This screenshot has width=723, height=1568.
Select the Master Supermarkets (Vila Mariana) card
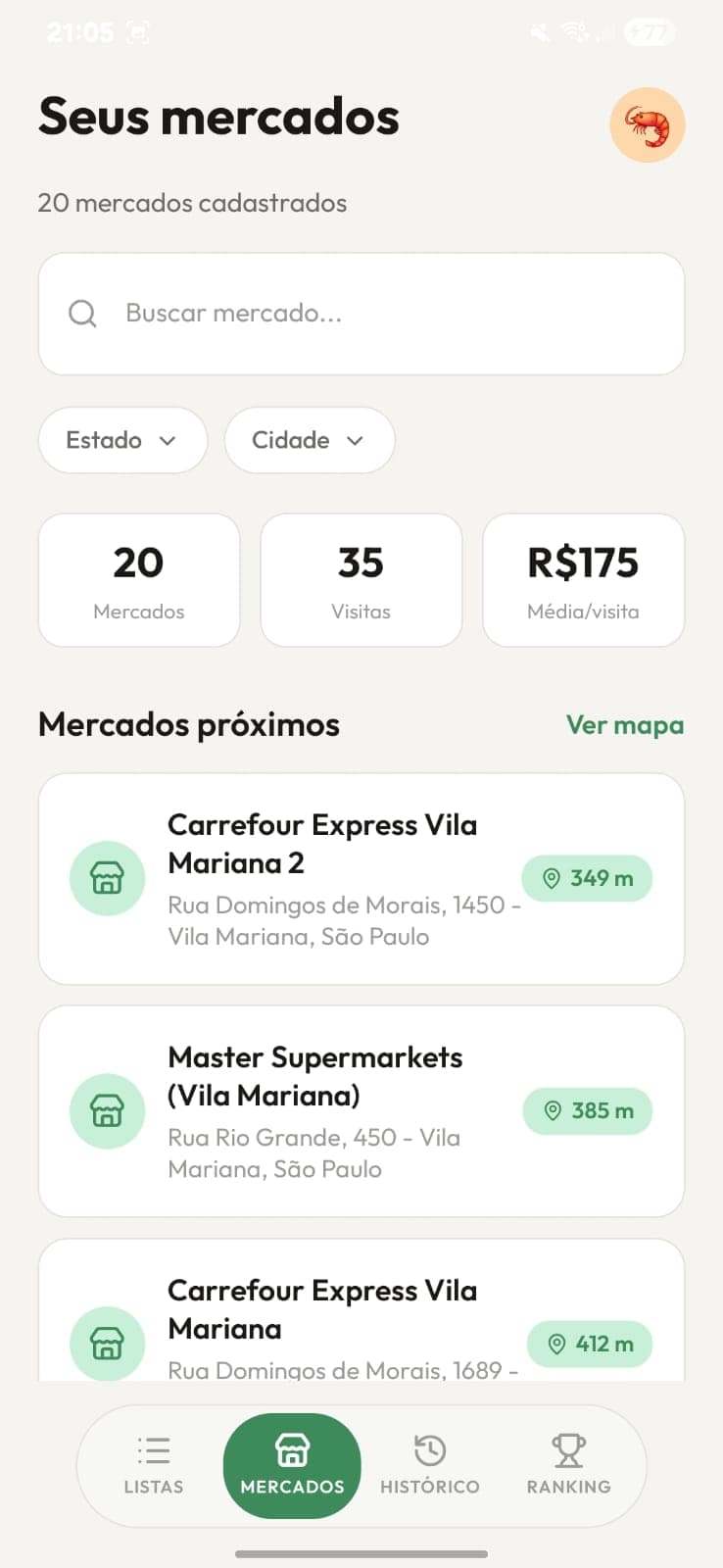click(361, 1110)
